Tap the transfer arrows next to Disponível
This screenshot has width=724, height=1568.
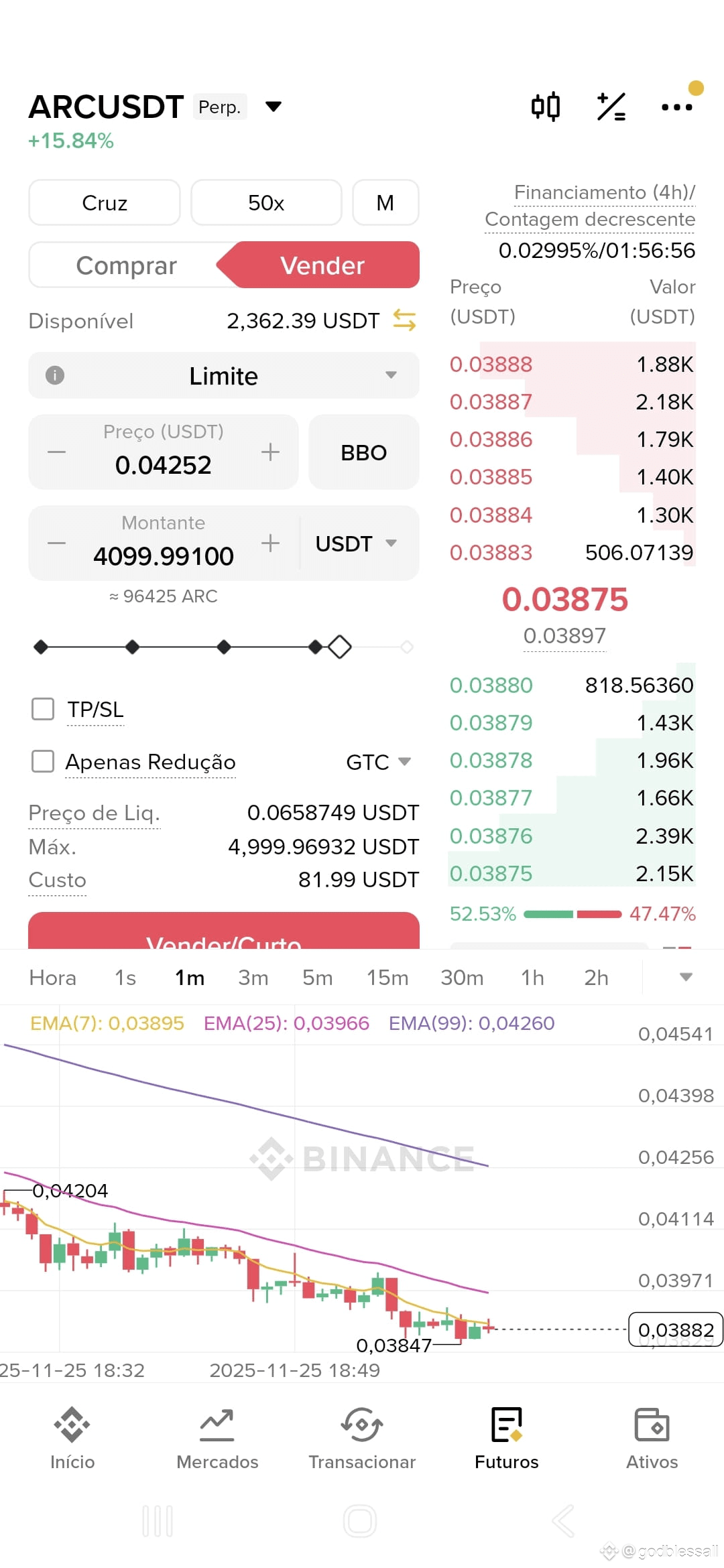pyautogui.click(x=404, y=320)
